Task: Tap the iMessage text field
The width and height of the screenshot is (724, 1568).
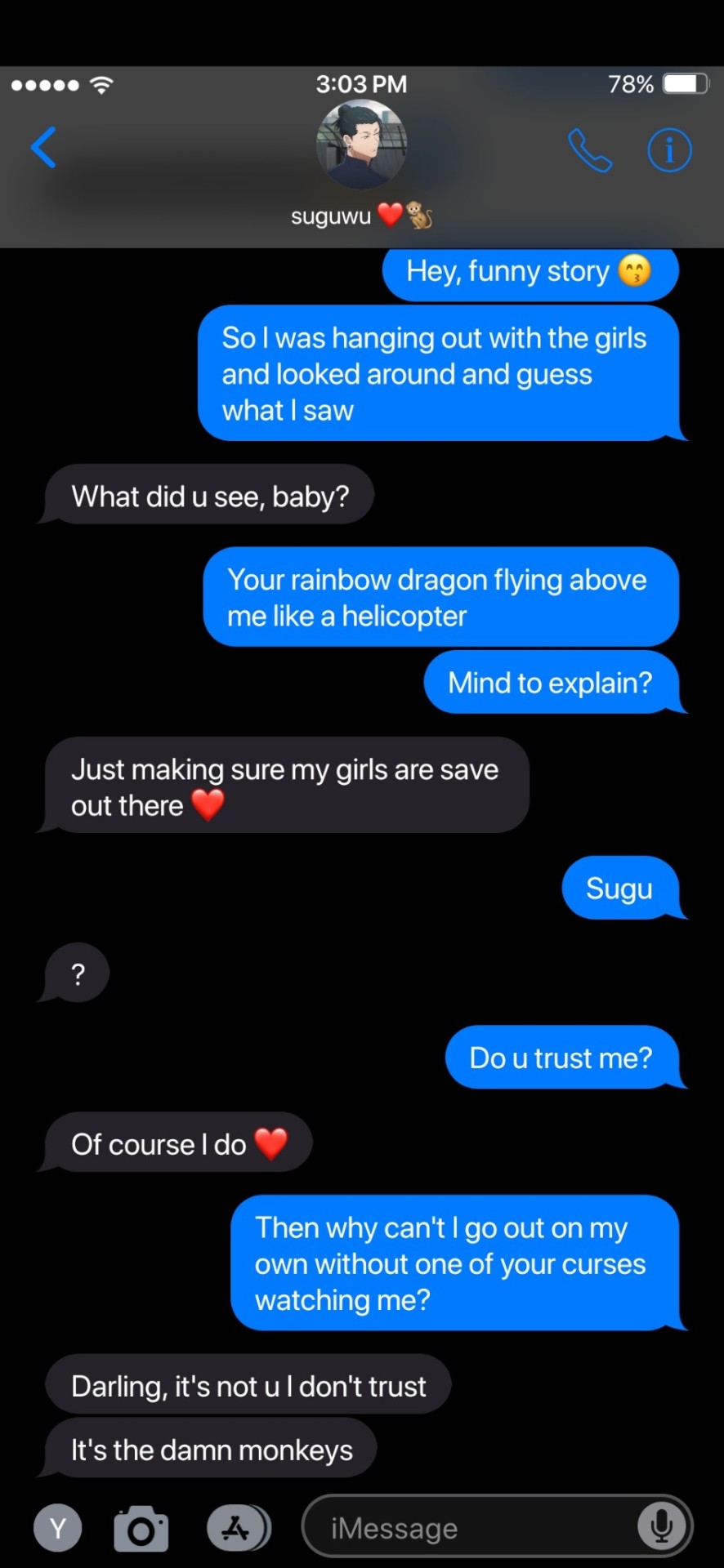Action: [x=466, y=1528]
